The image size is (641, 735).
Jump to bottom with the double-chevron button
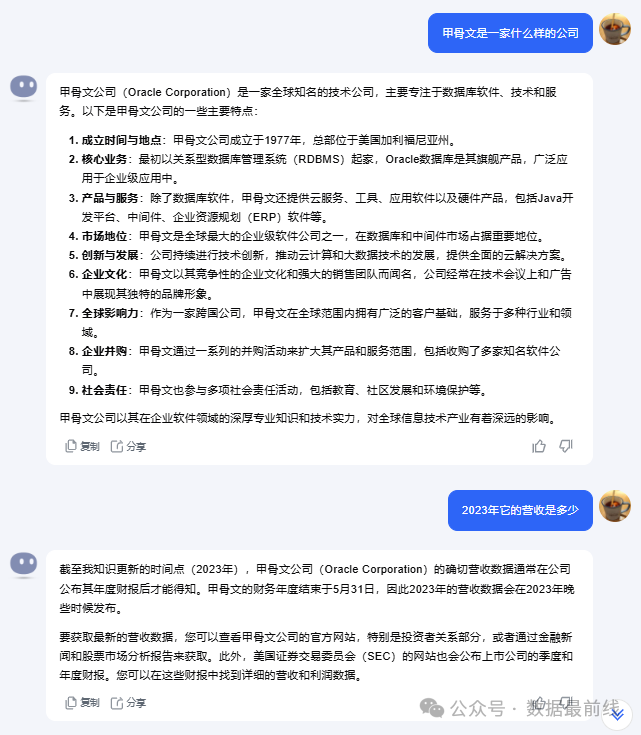click(x=617, y=712)
